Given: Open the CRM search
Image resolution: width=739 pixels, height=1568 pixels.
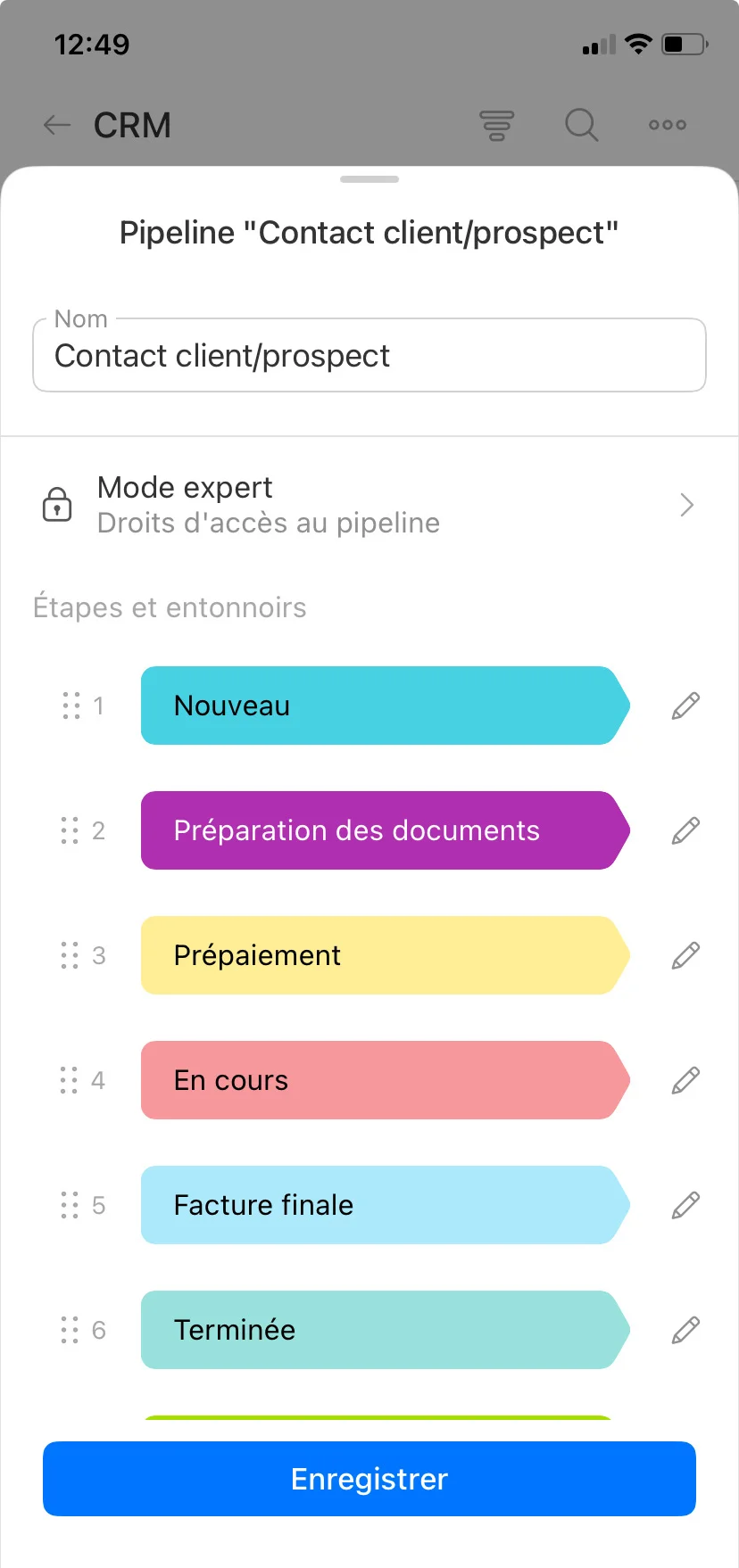Looking at the screenshot, I should point(582,125).
